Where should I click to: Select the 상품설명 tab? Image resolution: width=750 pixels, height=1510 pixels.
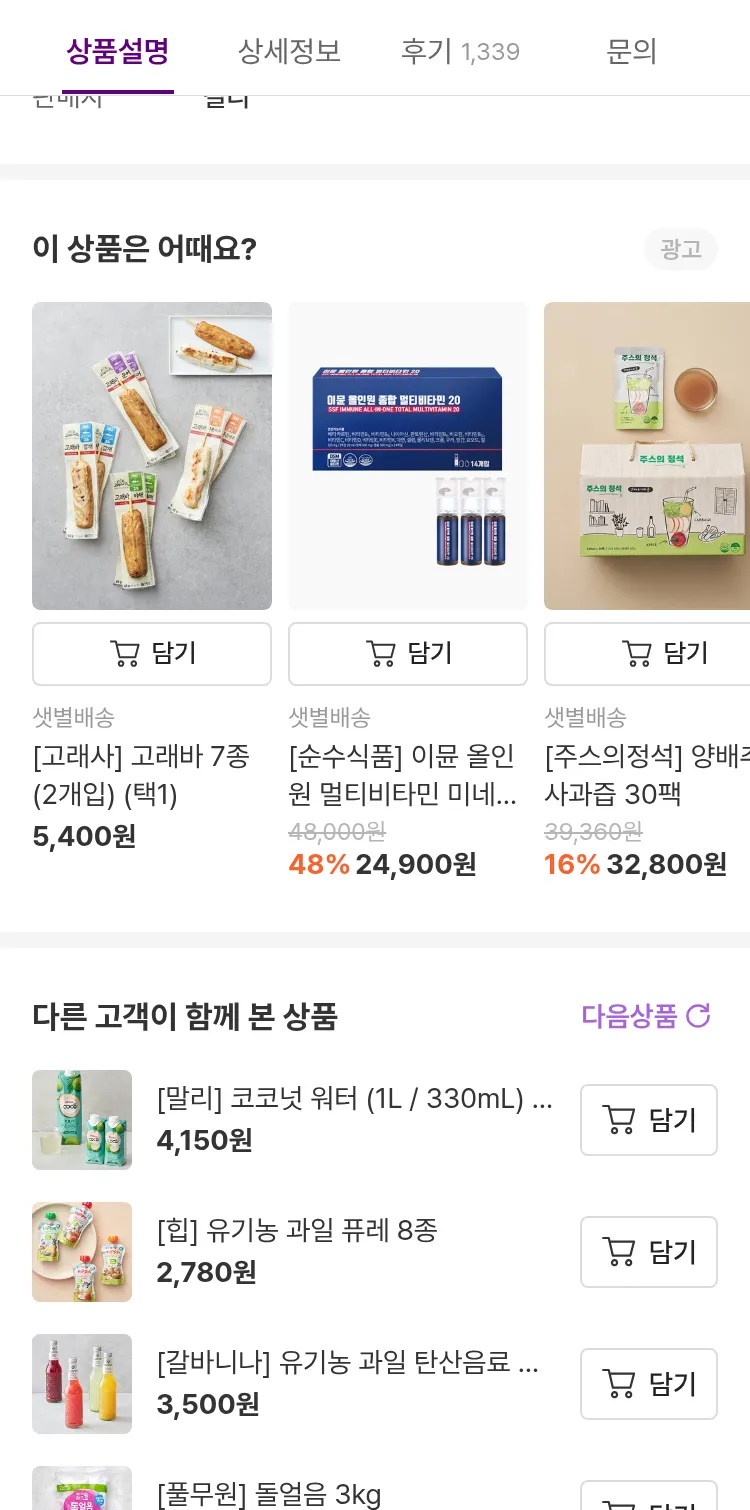118,51
